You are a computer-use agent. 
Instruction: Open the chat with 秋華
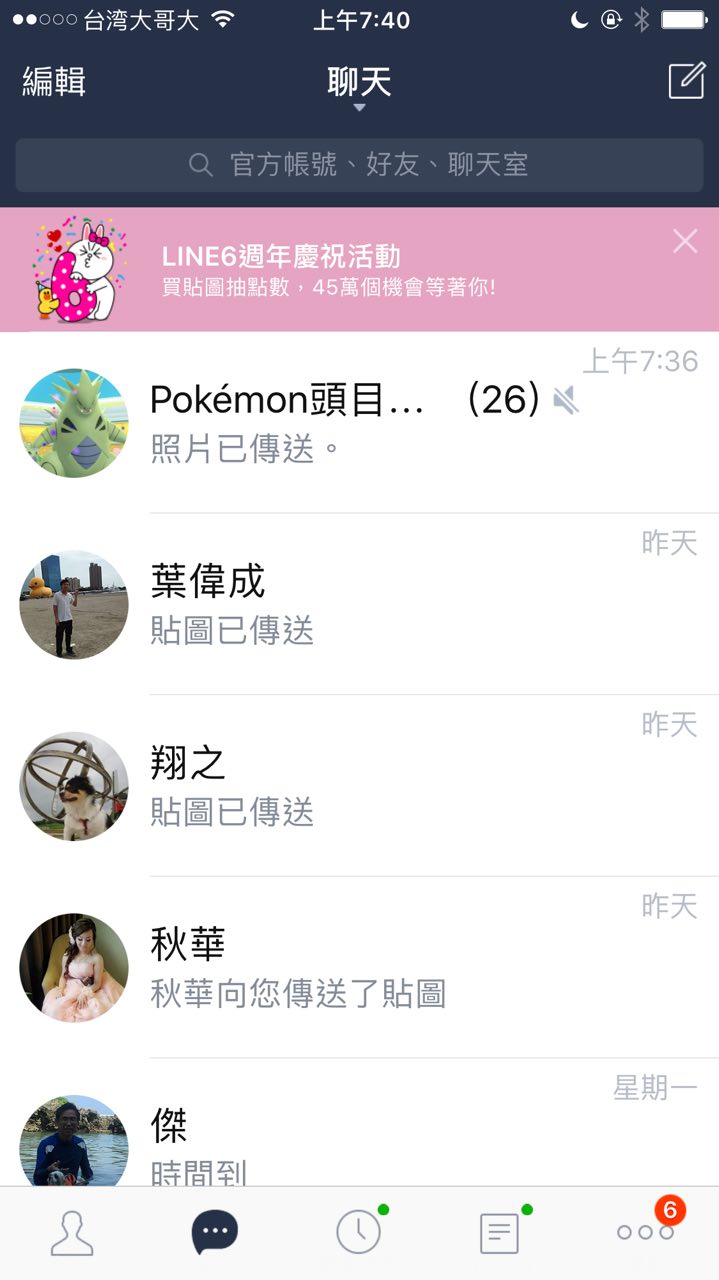point(359,968)
